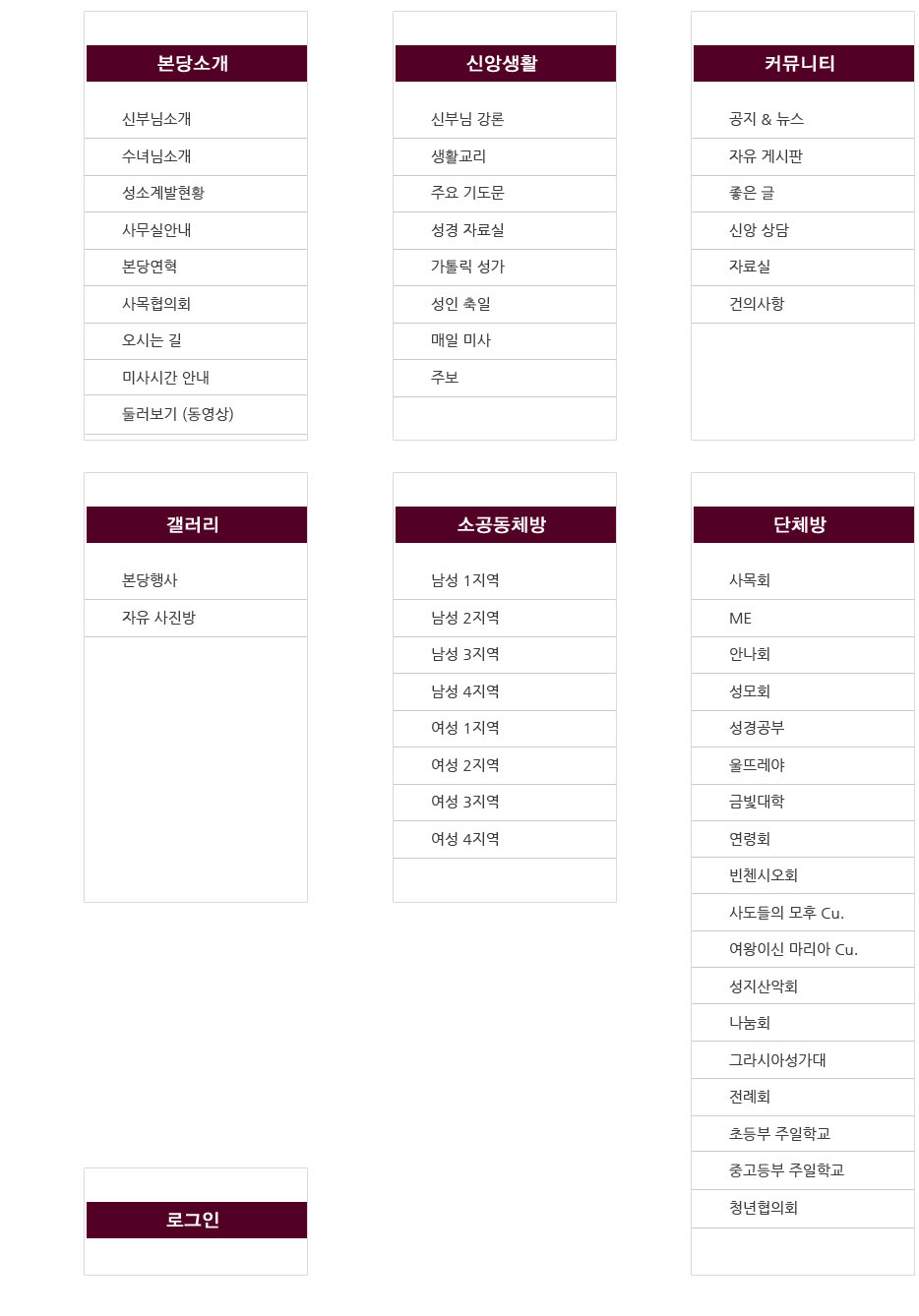Open 본당행사 gallery
This screenshot has width=919, height=1316.
click(150, 580)
